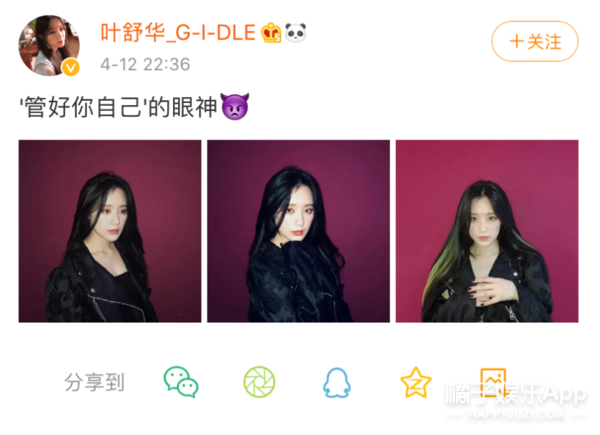
Task: Enlarge the third photo with hand on chest
Action: (487, 231)
